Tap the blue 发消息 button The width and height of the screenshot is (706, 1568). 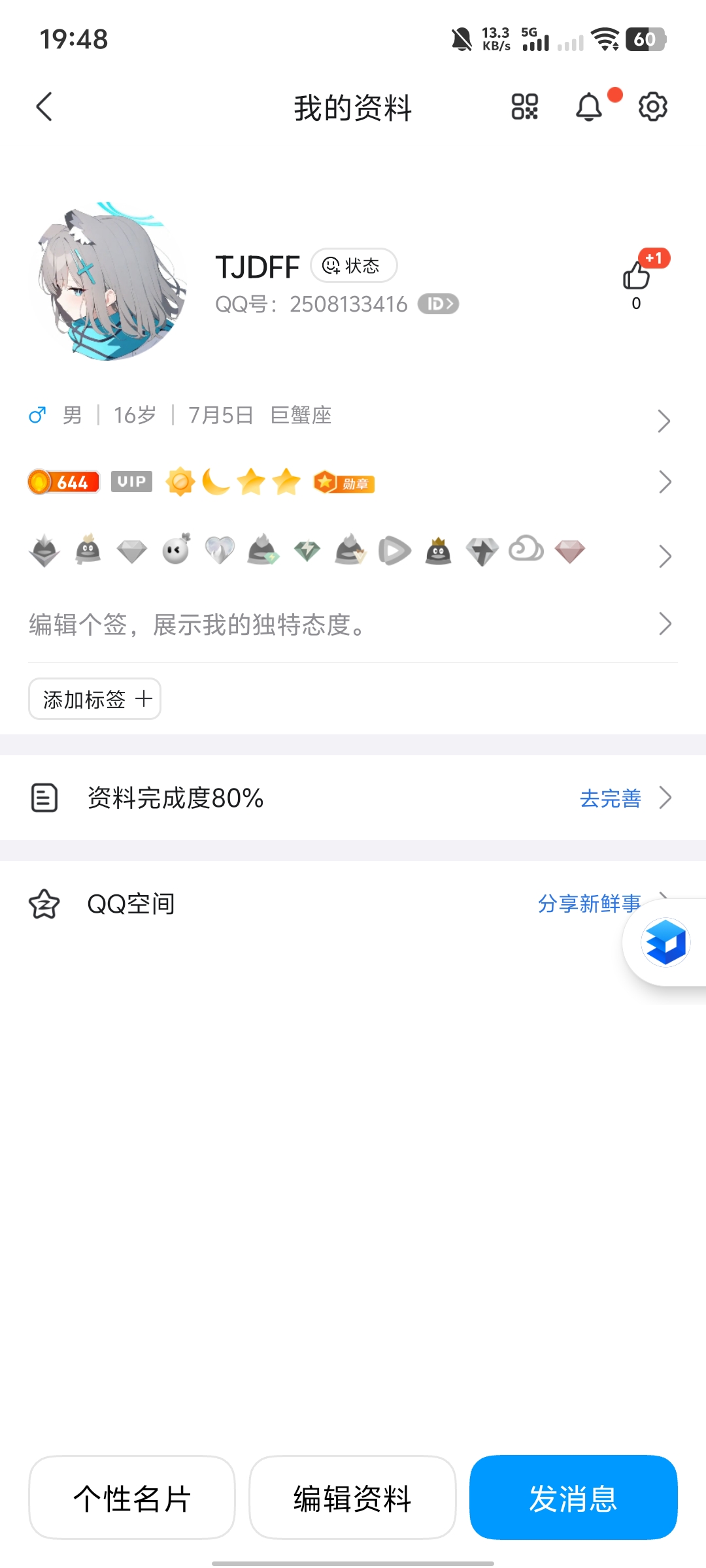coord(573,1497)
